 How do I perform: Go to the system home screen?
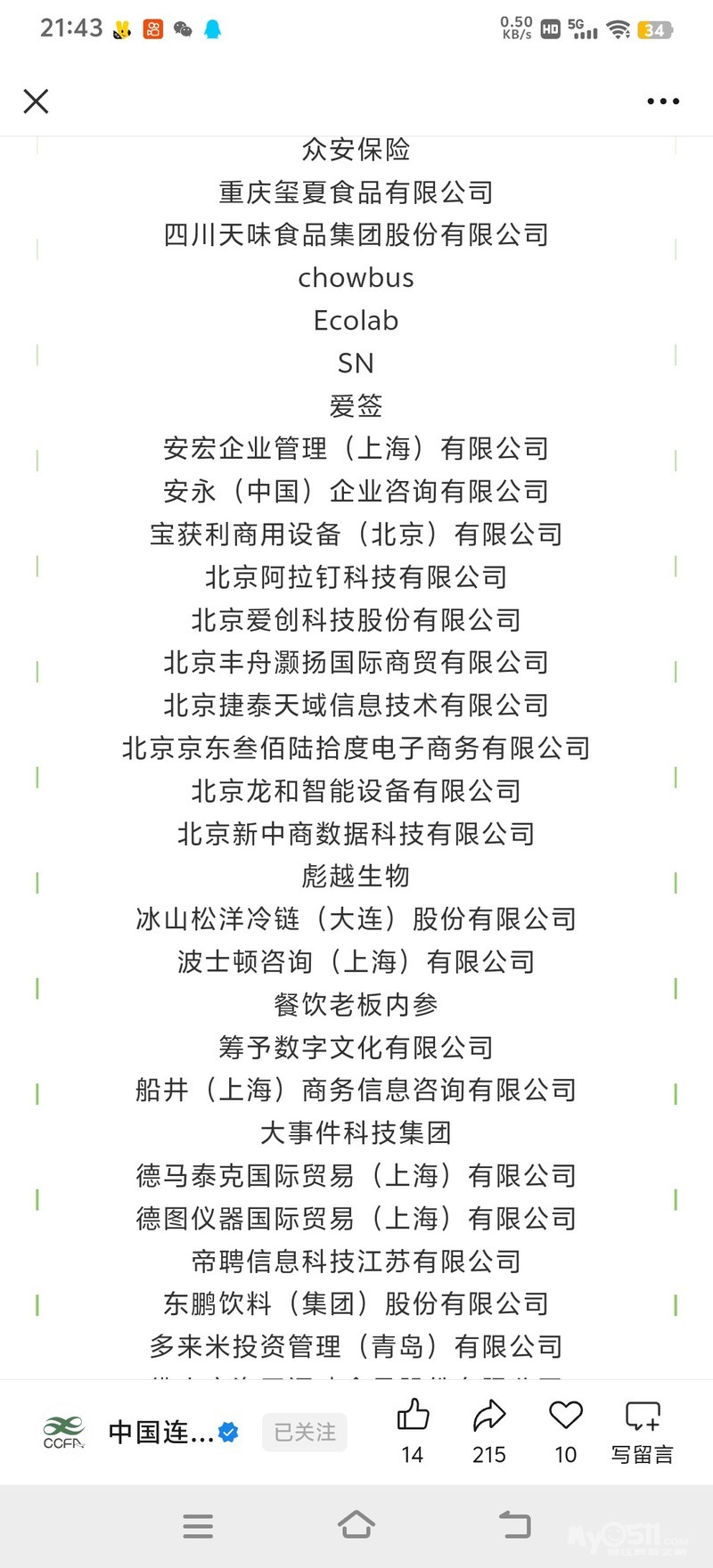point(356,1524)
